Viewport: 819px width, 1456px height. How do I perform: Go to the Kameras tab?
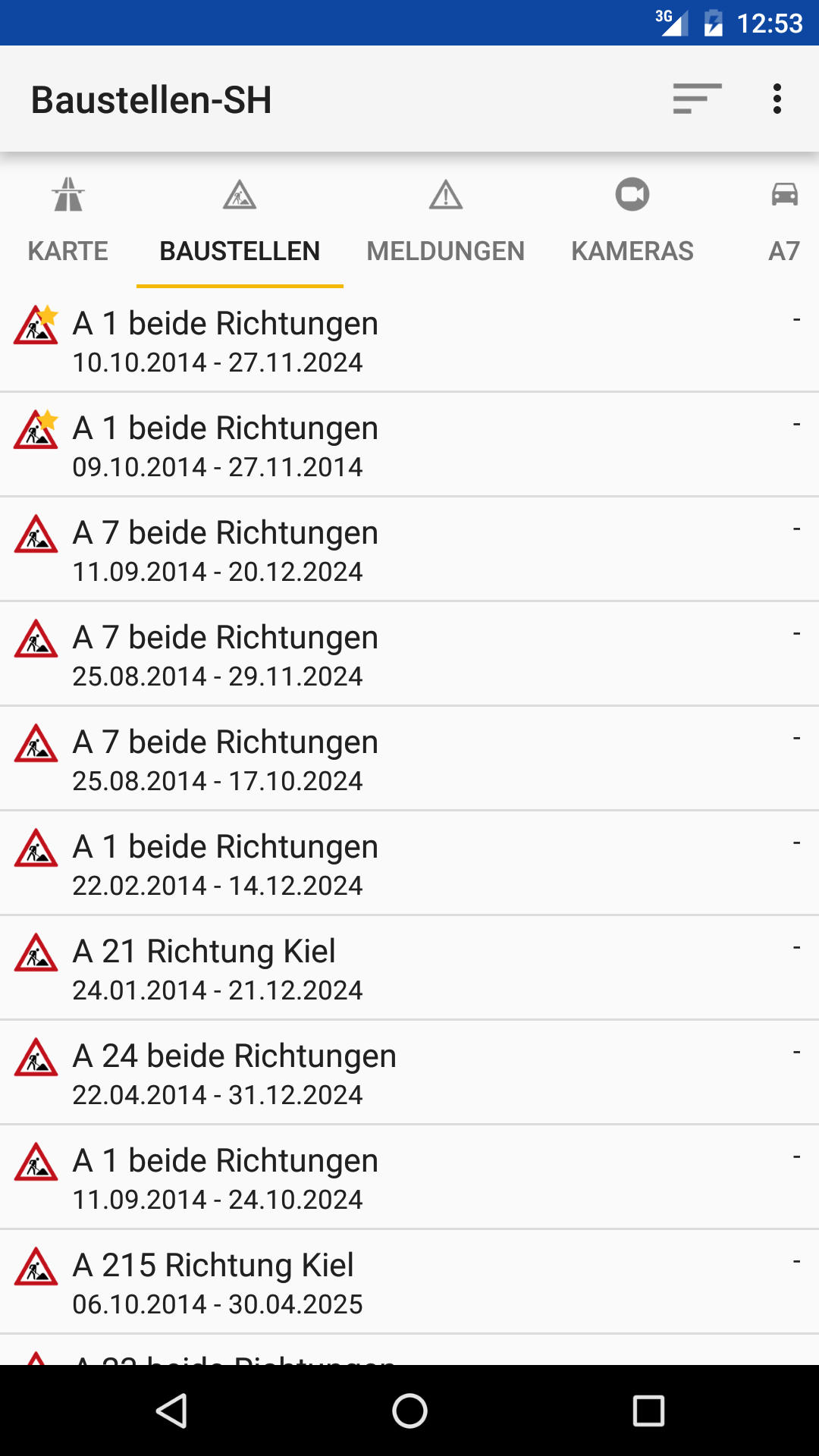point(632,220)
